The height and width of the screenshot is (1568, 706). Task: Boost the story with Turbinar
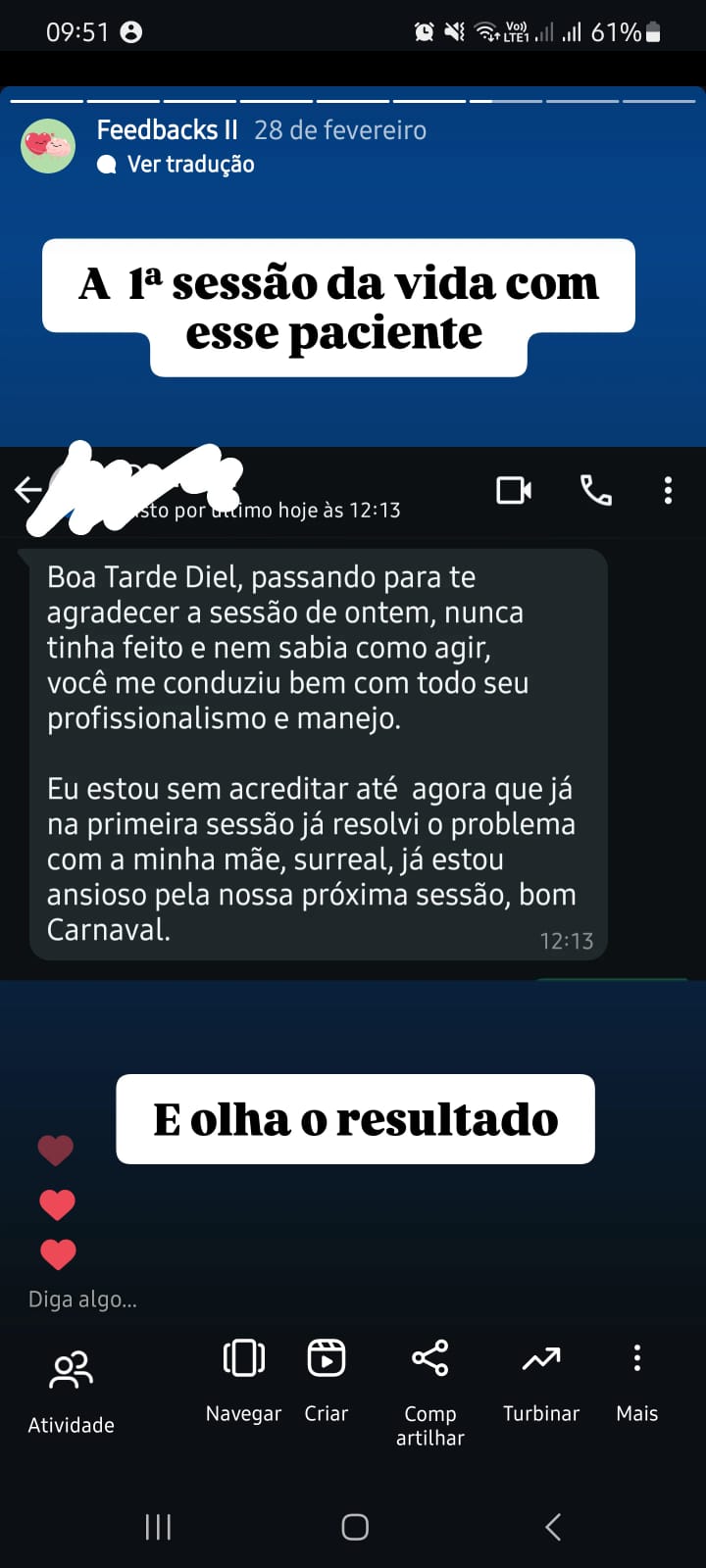(540, 1380)
